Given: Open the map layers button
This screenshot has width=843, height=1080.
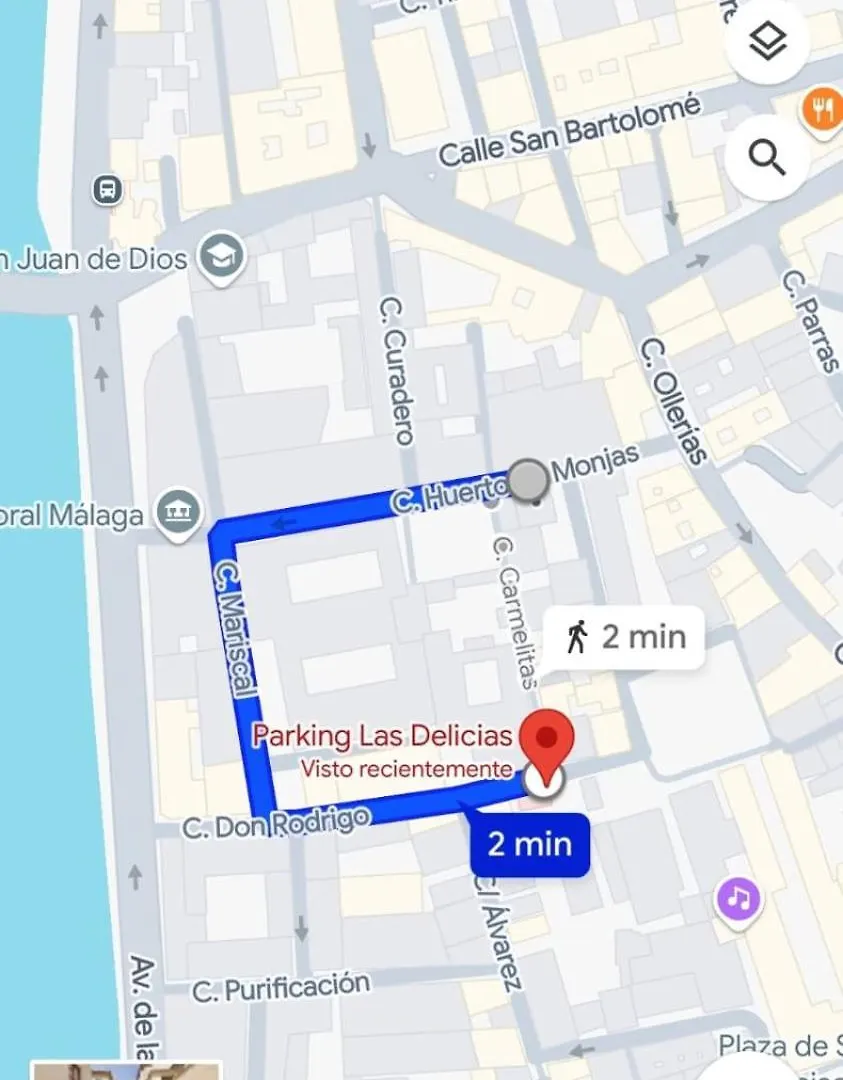Looking at the screenshot, I should (768, 43).
